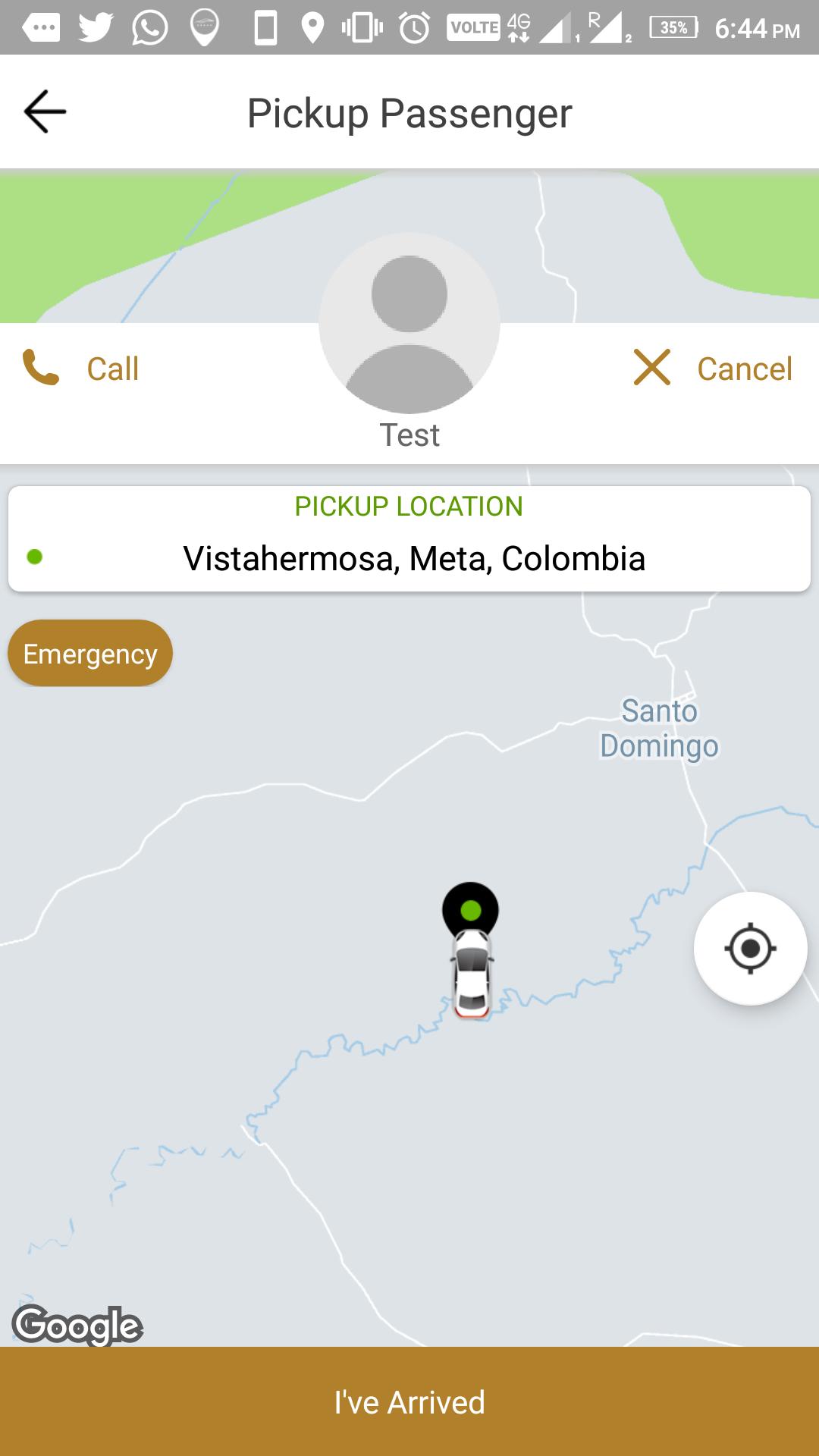819x1456 pixels.
Task: Tap the Santo Domingo label on the map
Action: [660, 726]
